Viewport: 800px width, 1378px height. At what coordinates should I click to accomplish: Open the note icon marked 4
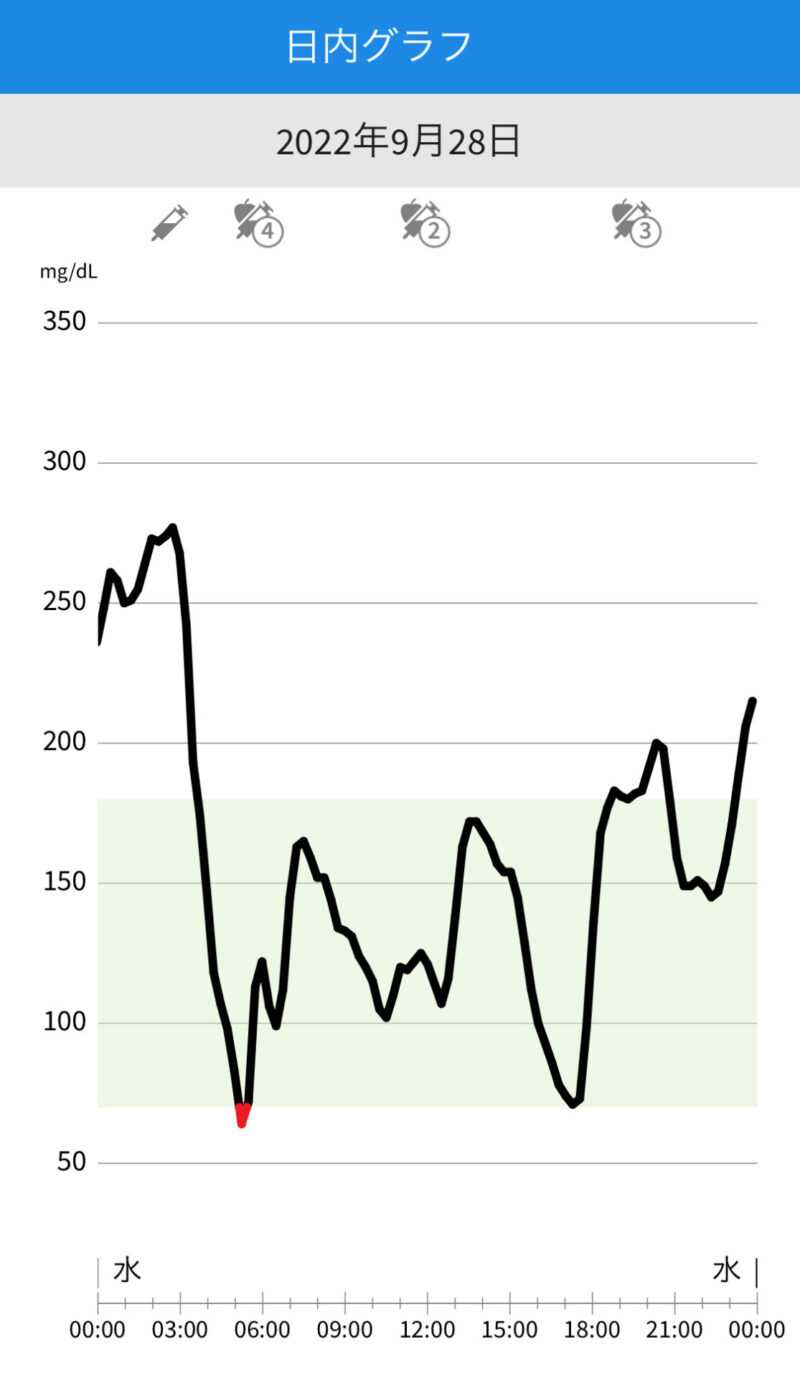258,222
